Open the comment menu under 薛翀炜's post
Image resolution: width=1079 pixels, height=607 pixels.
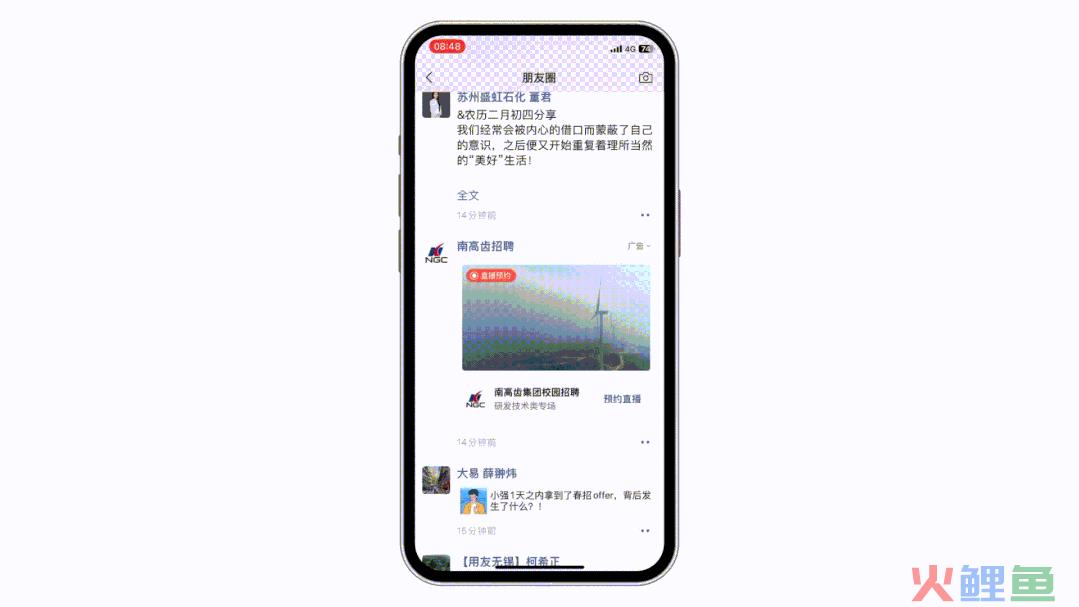pyautogui.click(x=645, y=531)
